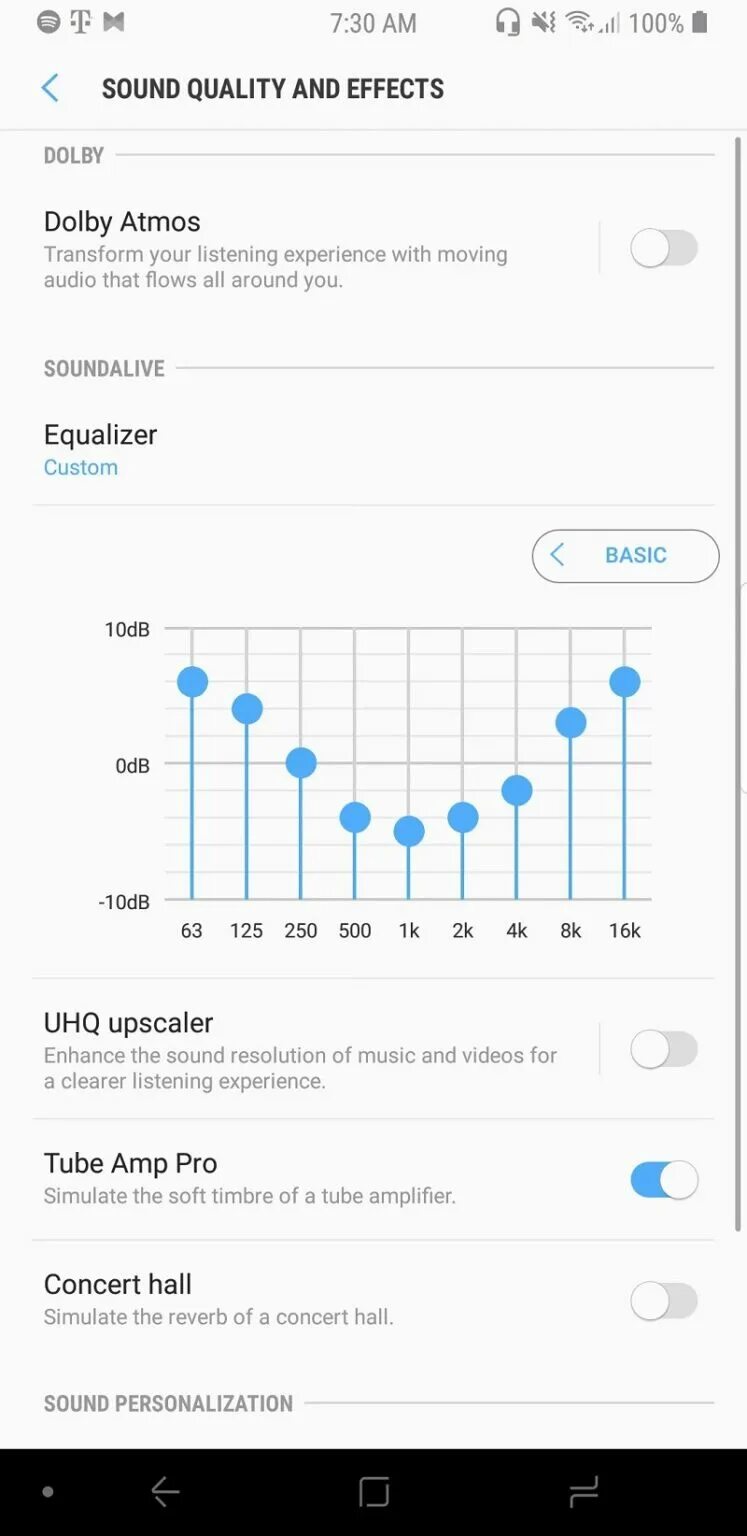Image resolution: width=747 pixels, height=1536 pixels.
Task: Tap the 4k band slider knob
Action: point(517,790)
